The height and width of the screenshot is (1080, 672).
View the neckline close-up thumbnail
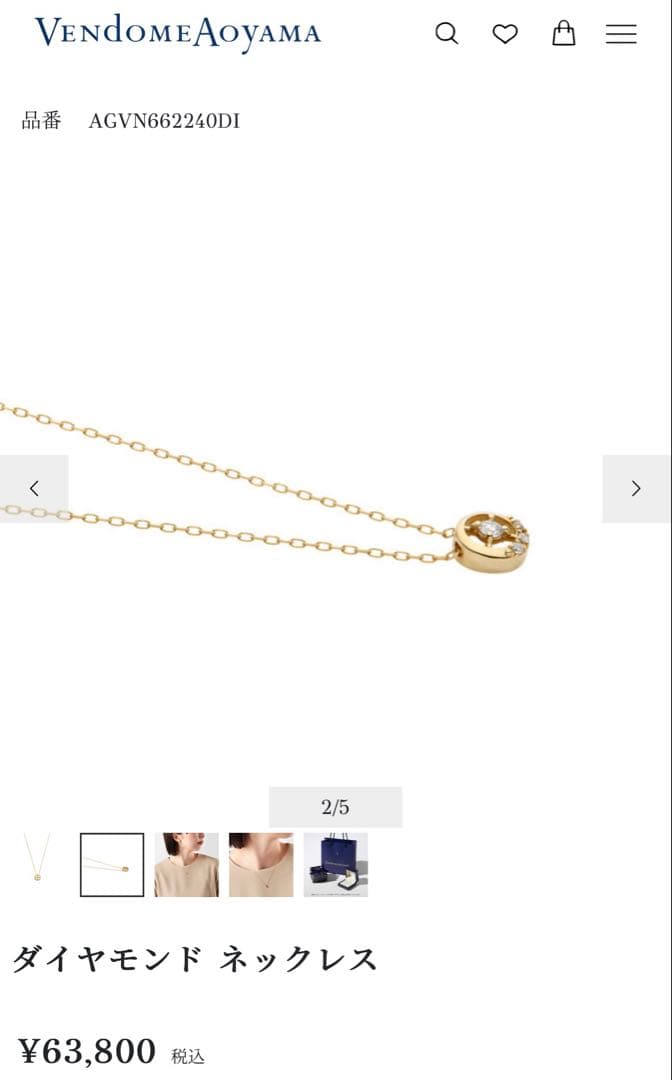[261, 865]
